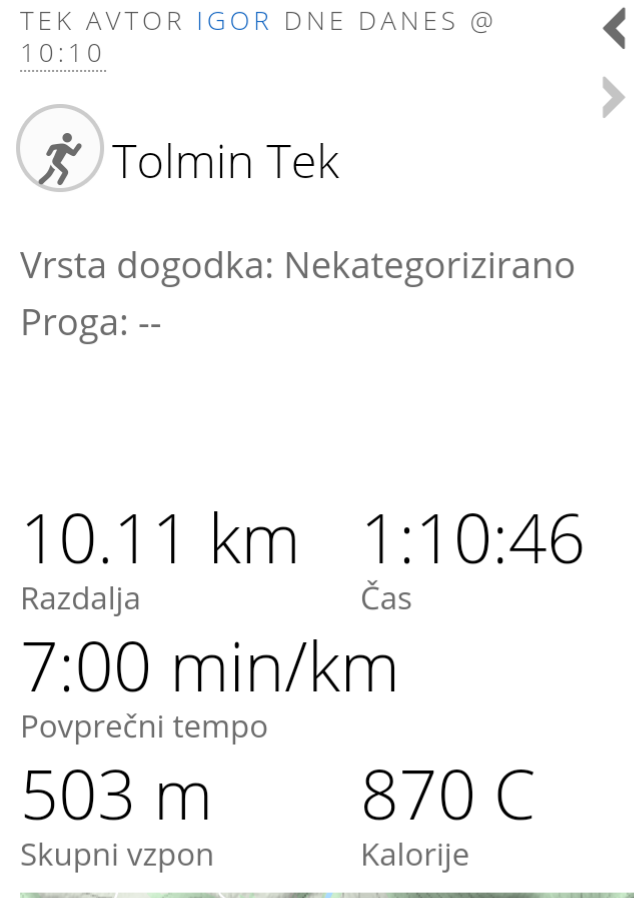The image size is (634, 898).
Task: Open author profile link IGOR
Action: coord(233,21)
